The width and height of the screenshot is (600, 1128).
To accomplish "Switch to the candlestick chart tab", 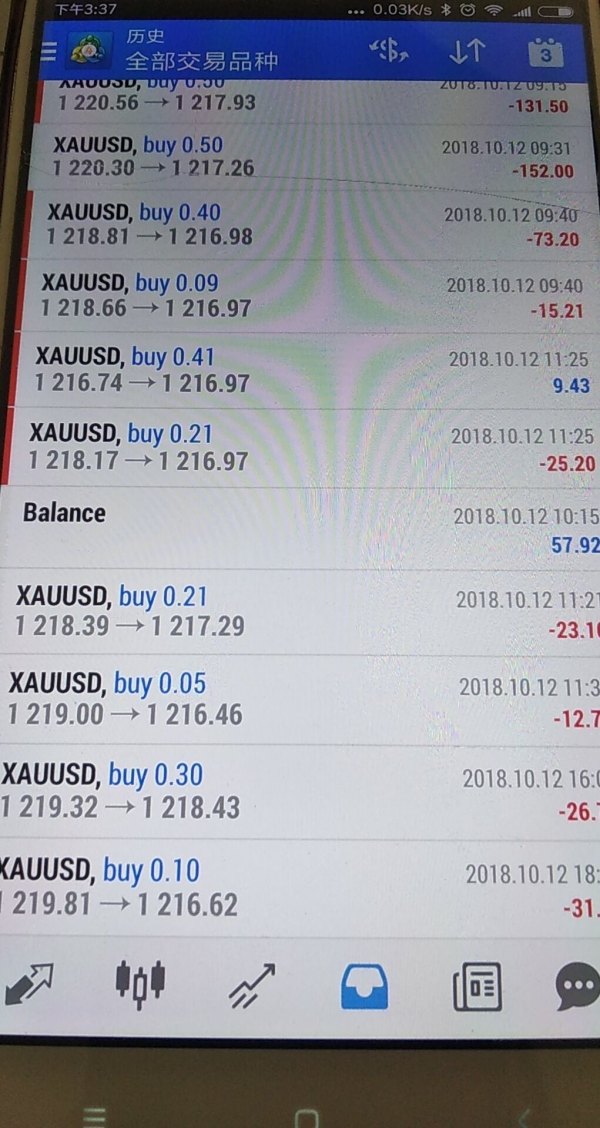I will click(140, 983).
